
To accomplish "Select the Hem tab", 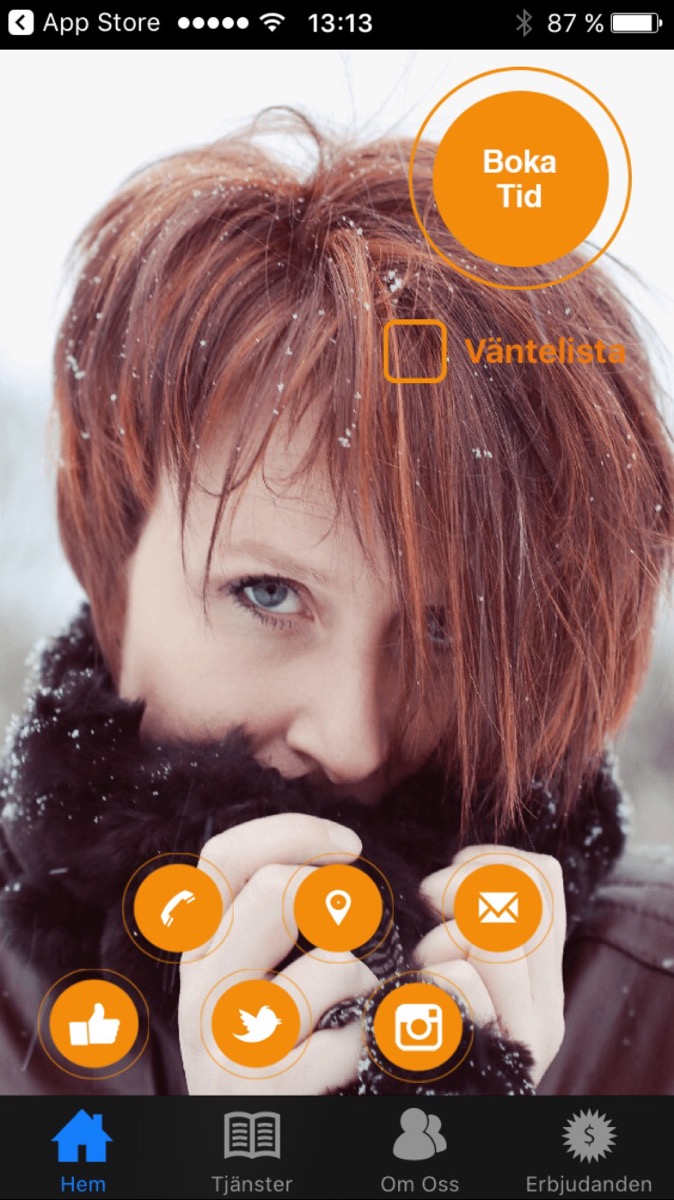I will (x=82, y=1150).
